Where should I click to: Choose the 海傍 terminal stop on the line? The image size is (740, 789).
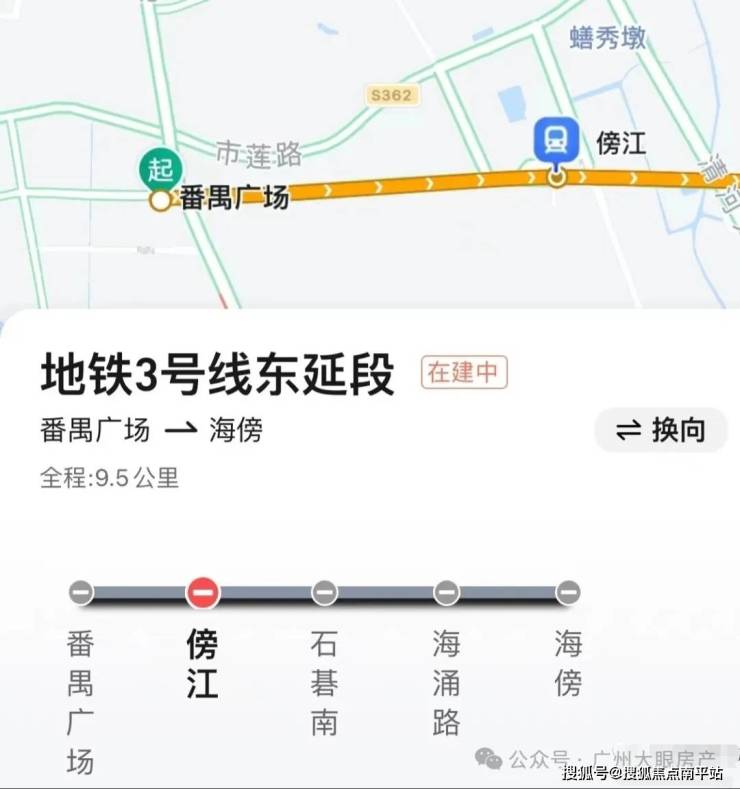click(568, 593)
